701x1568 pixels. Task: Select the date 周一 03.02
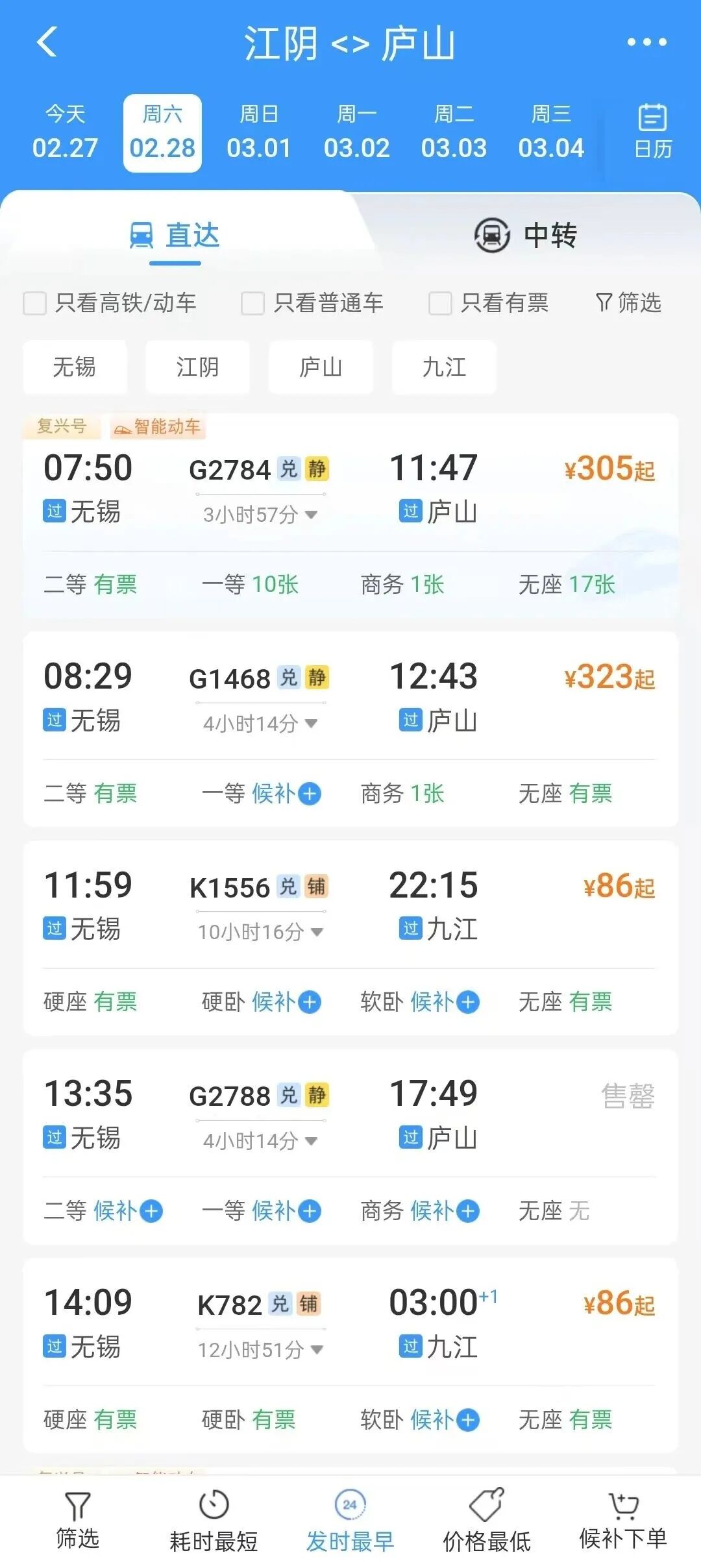point(356,133)
